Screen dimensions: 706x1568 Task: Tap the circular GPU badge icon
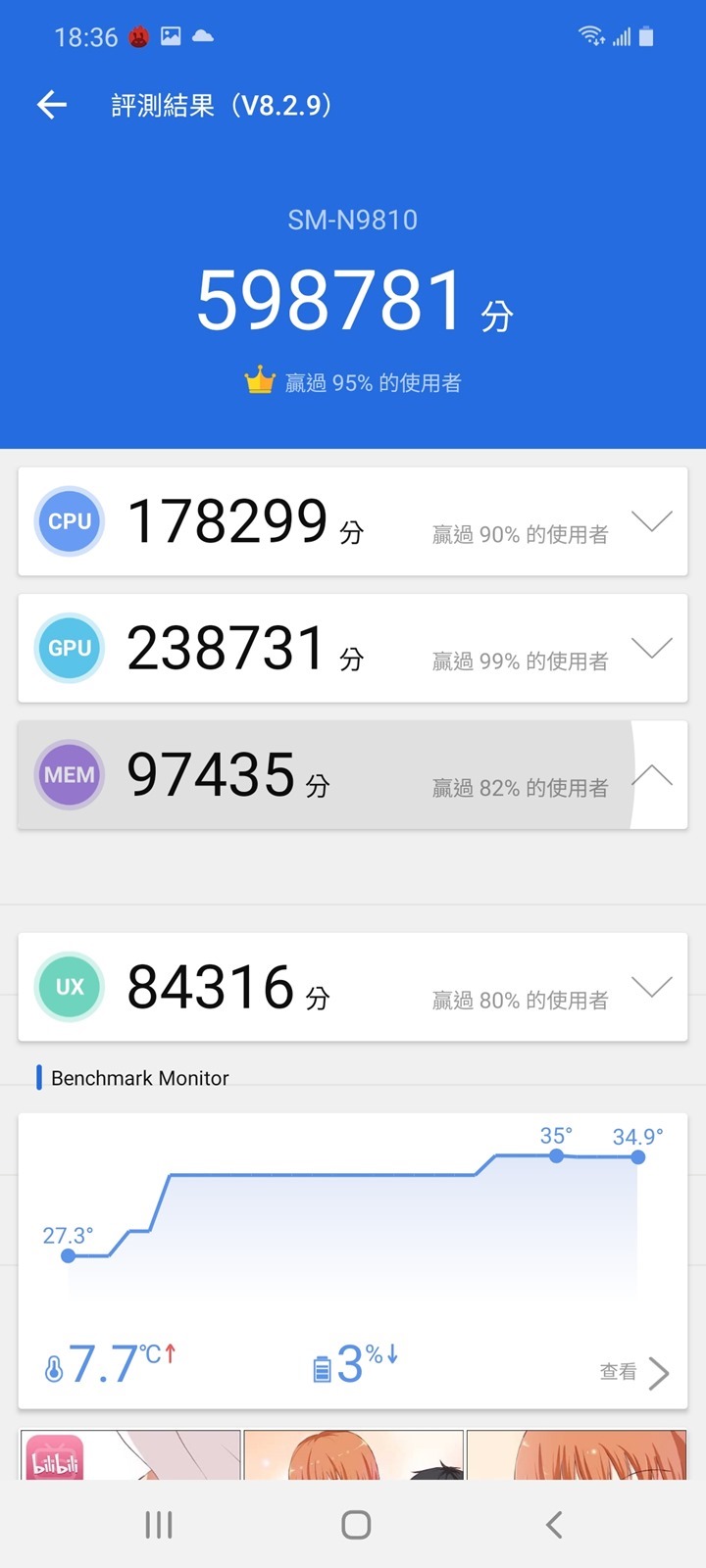(x=69, y=648)
